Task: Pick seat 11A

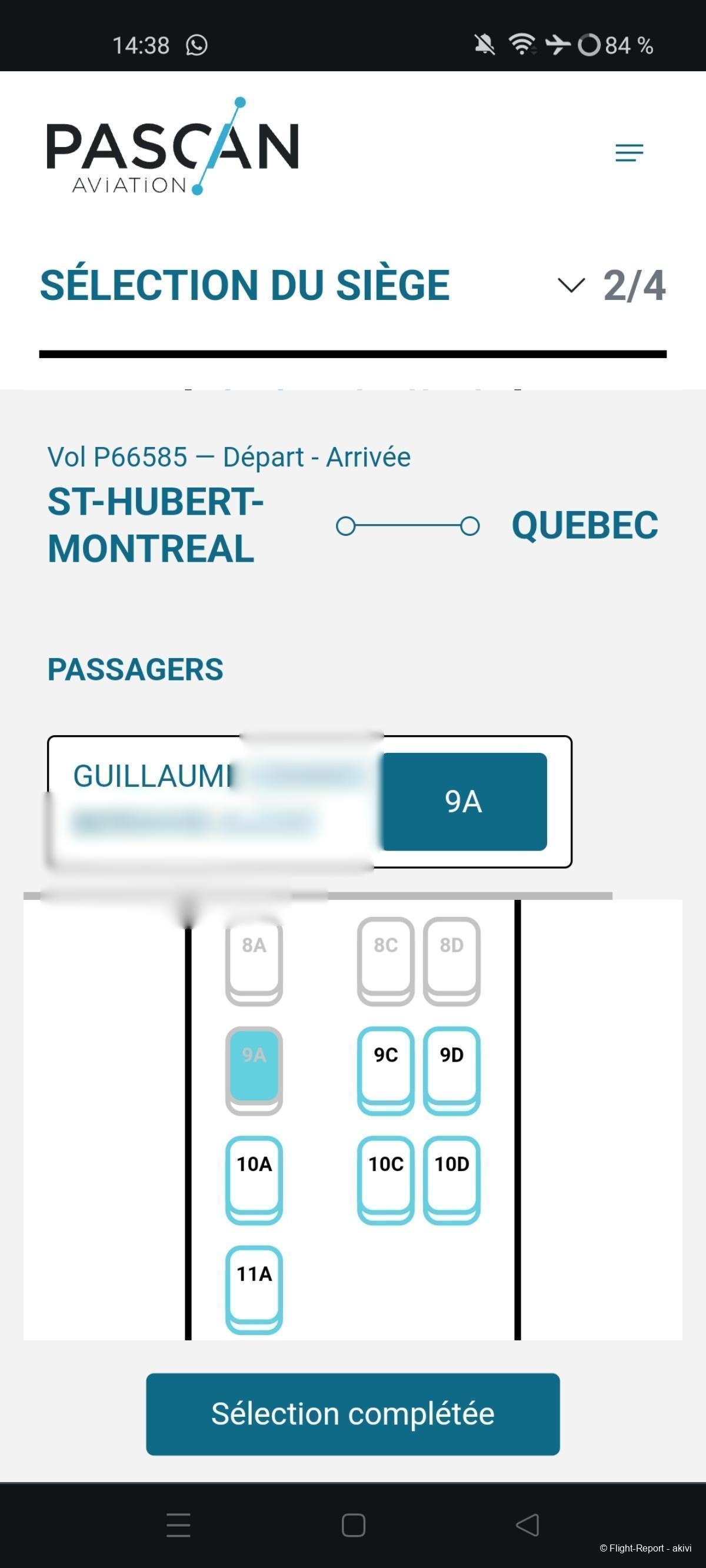Action: coord(254,1289)
